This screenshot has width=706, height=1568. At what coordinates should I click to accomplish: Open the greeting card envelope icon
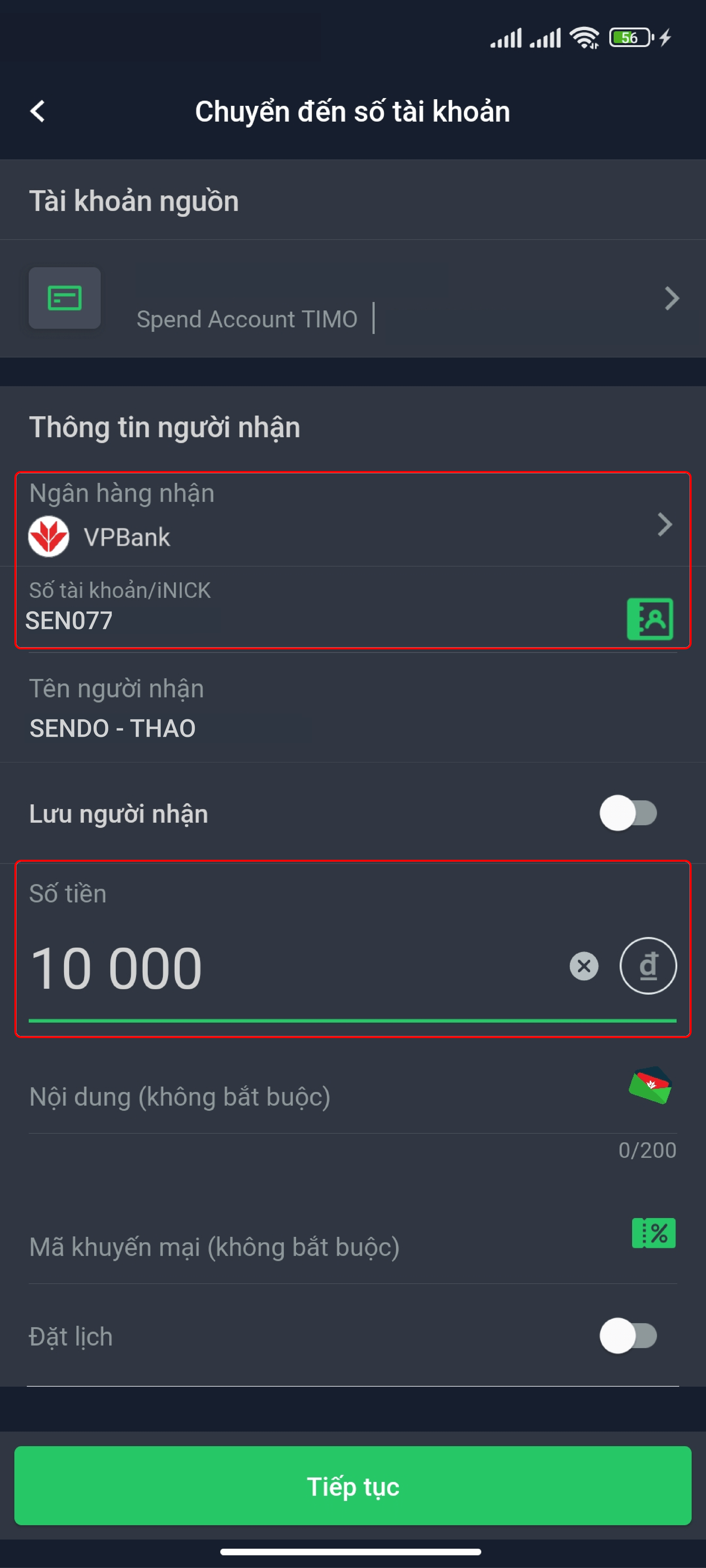coord(650,1085)
